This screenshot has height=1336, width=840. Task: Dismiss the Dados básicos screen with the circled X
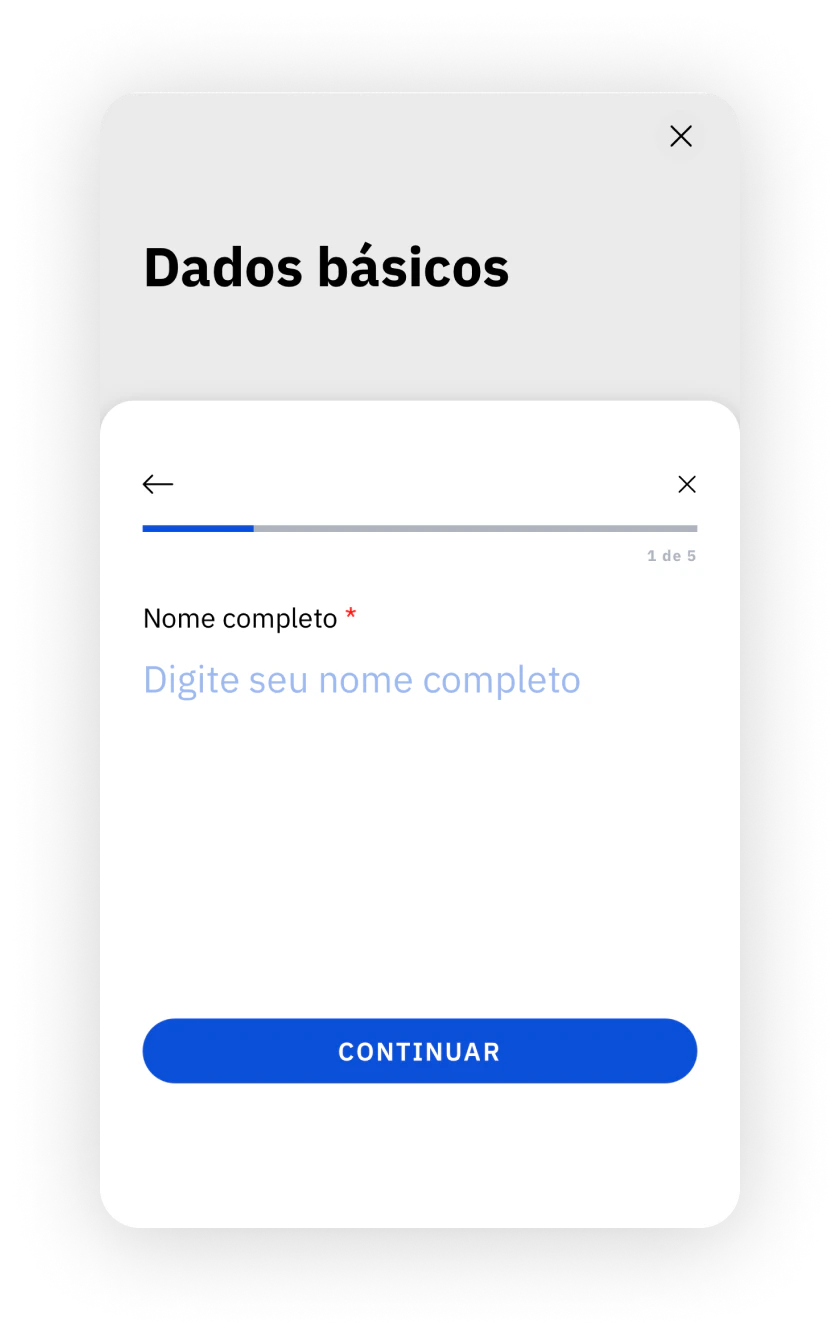681,137
